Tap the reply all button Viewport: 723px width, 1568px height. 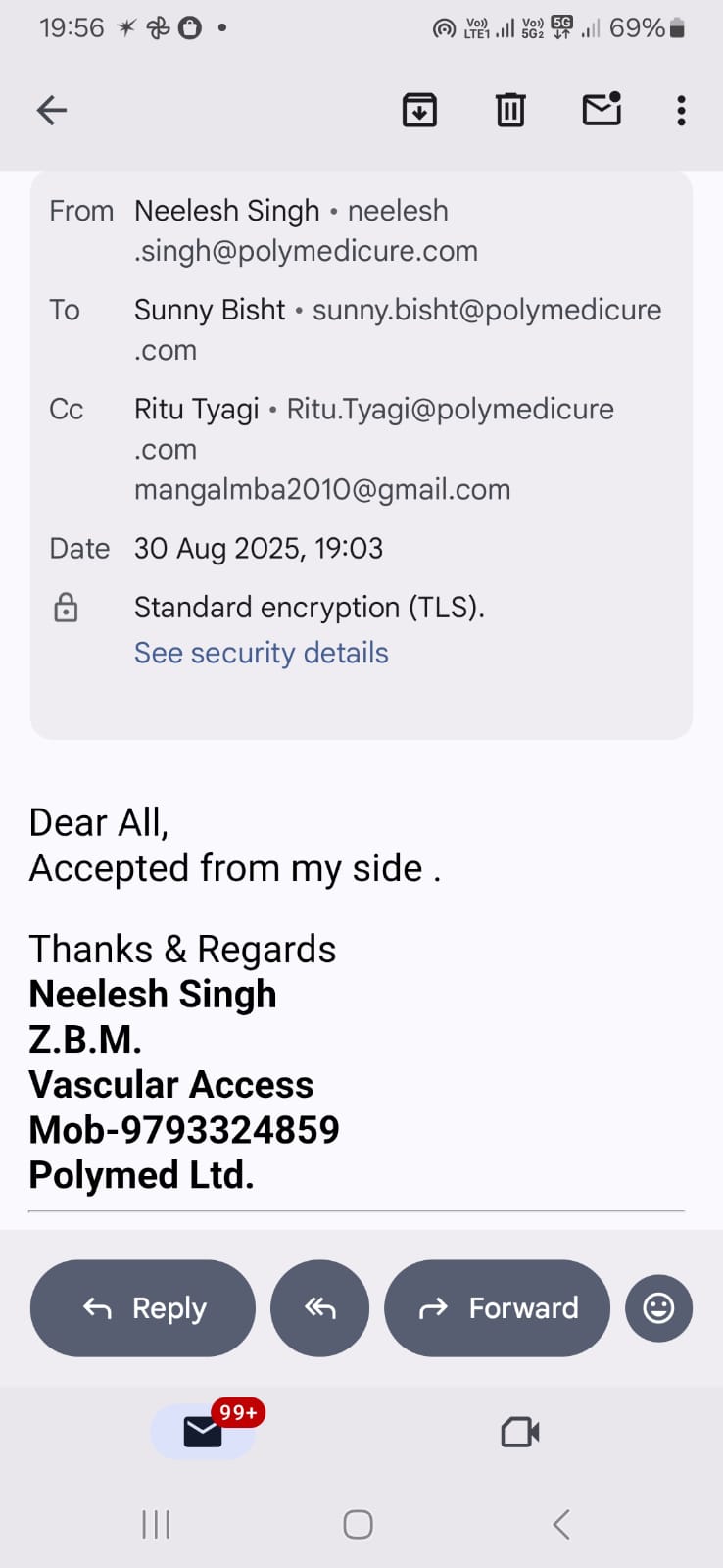pyautogui.click(x=319, y=1308)
